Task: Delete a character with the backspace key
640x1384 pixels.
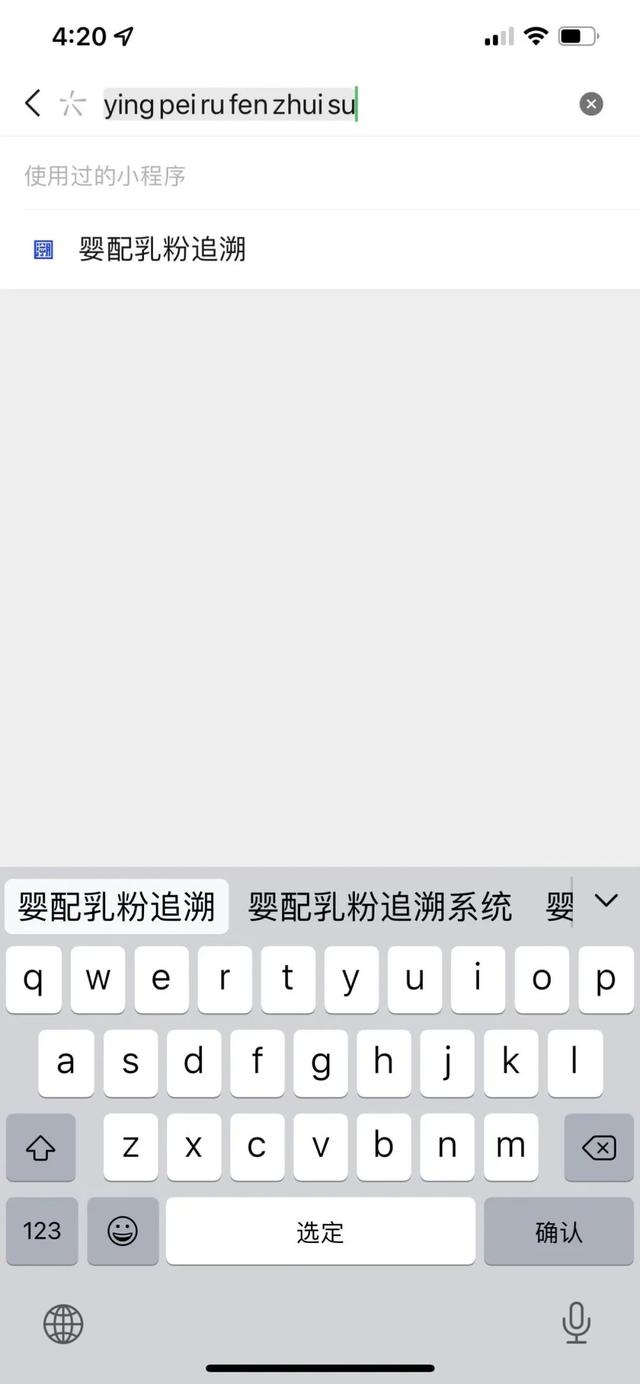Action: point(599,1148)
